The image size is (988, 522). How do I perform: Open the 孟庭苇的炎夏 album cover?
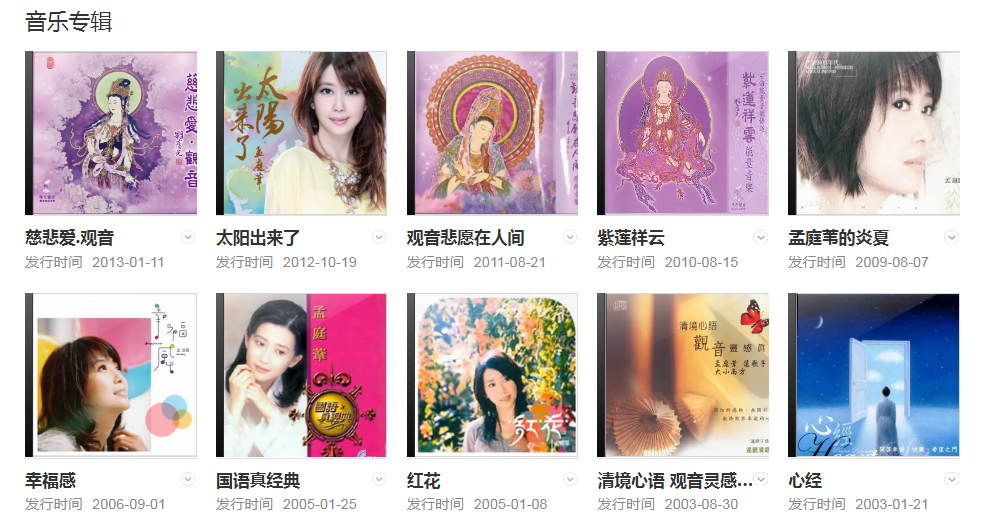[874, 133]
